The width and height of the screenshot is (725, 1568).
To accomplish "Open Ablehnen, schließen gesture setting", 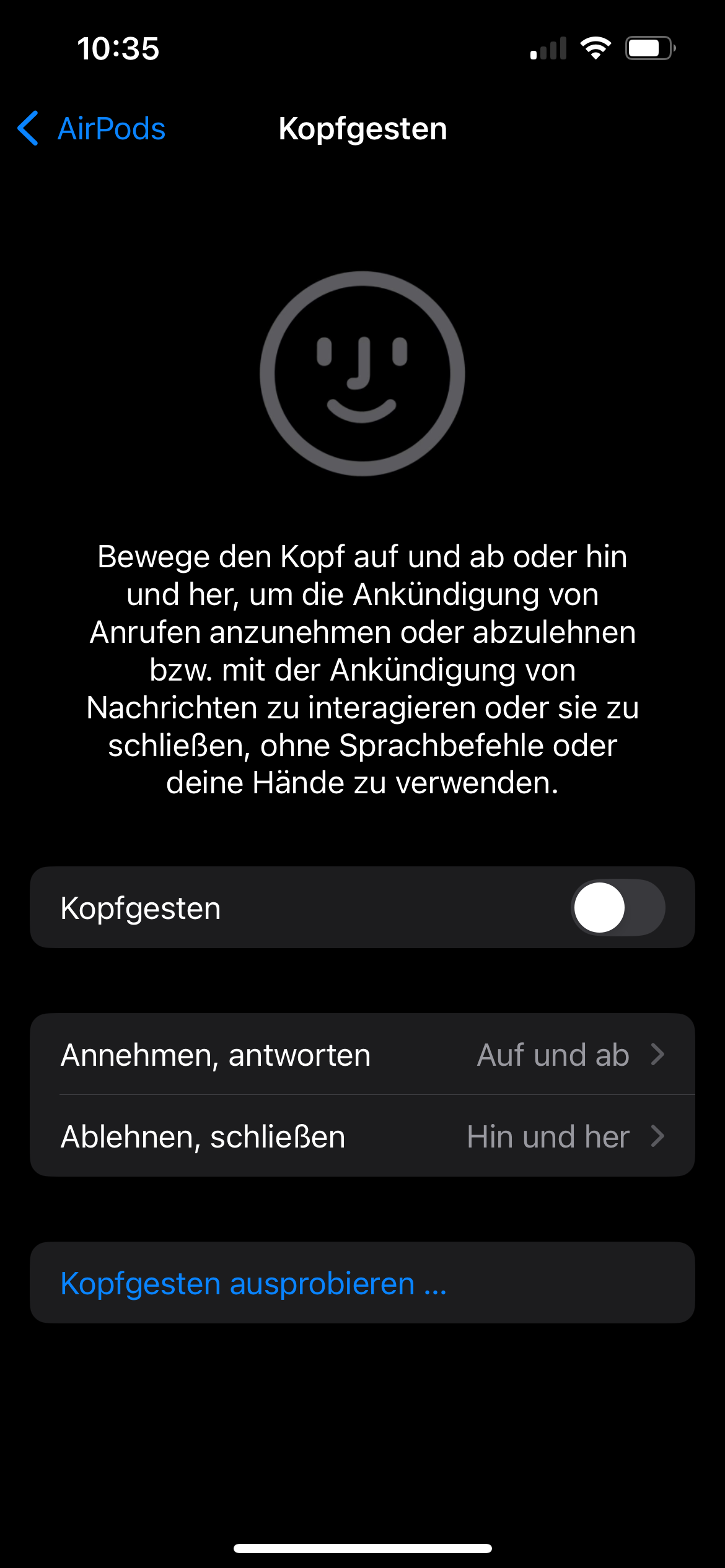I will 362,1136.
